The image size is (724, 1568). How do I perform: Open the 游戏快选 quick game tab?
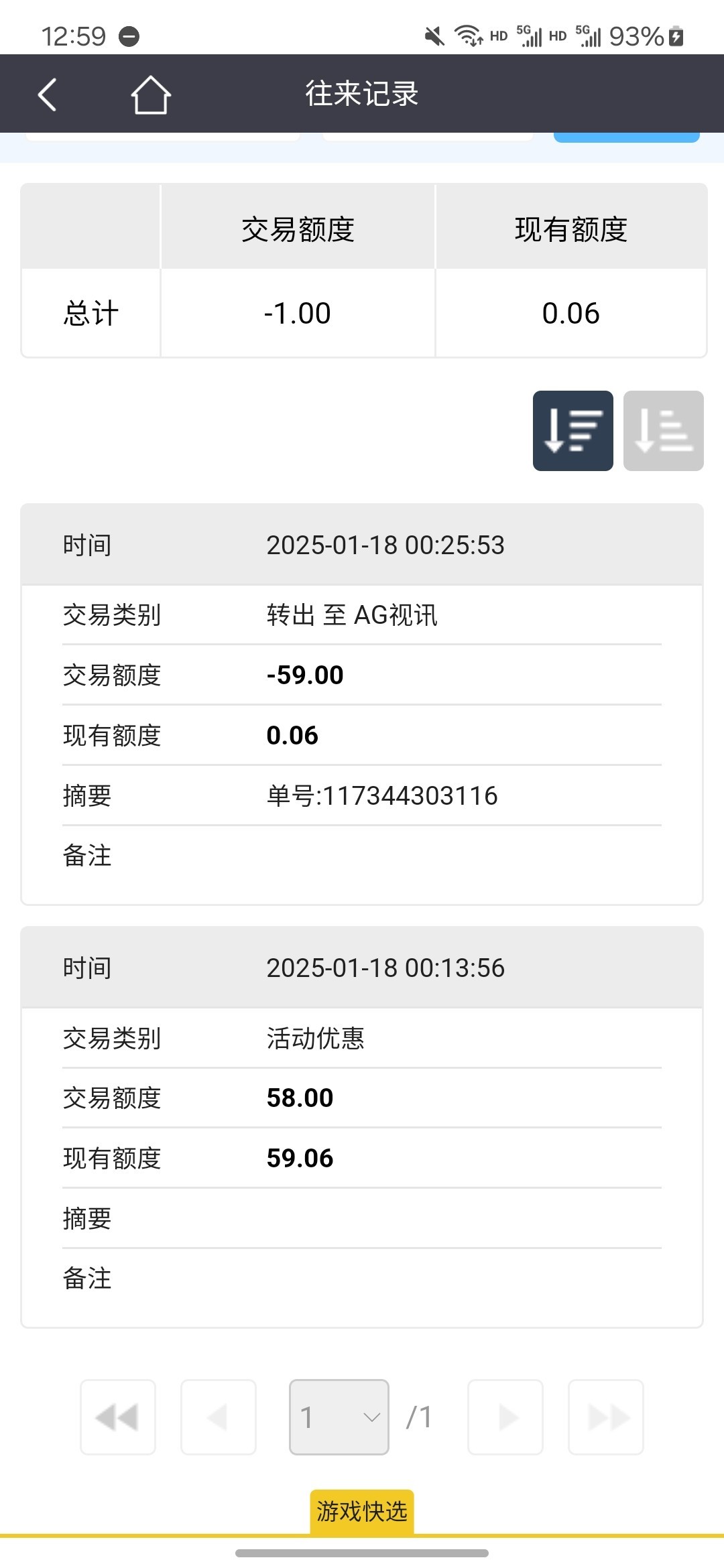[x=362, y=1512]
